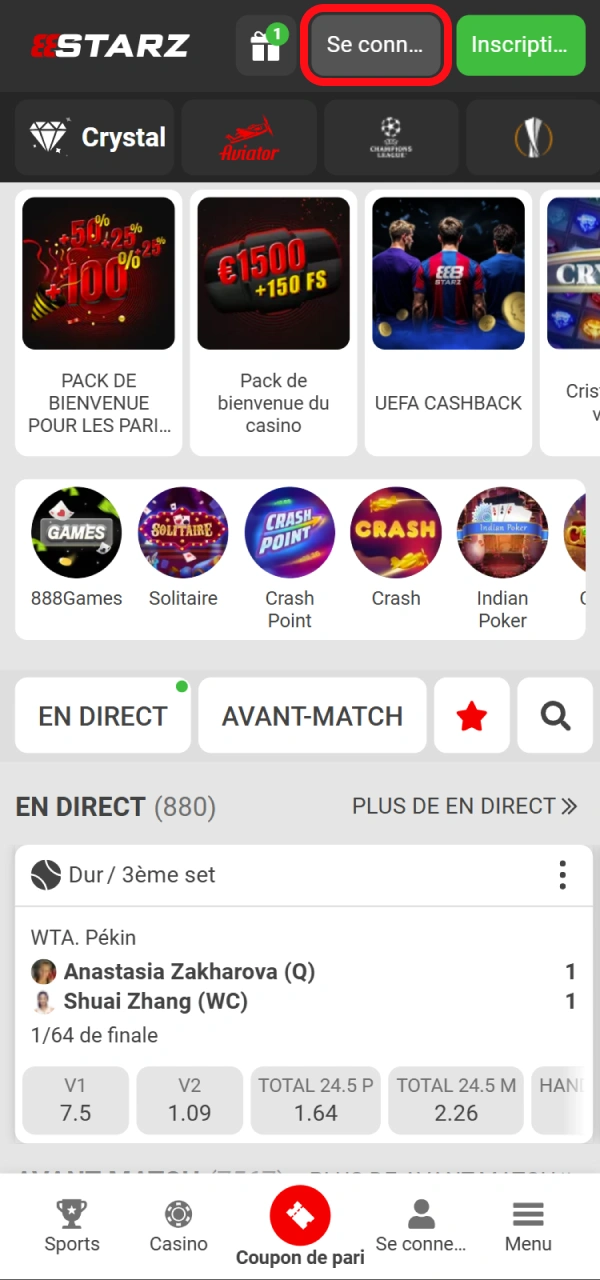
Task: Open the Champions League shortcut
Action: 390,138
